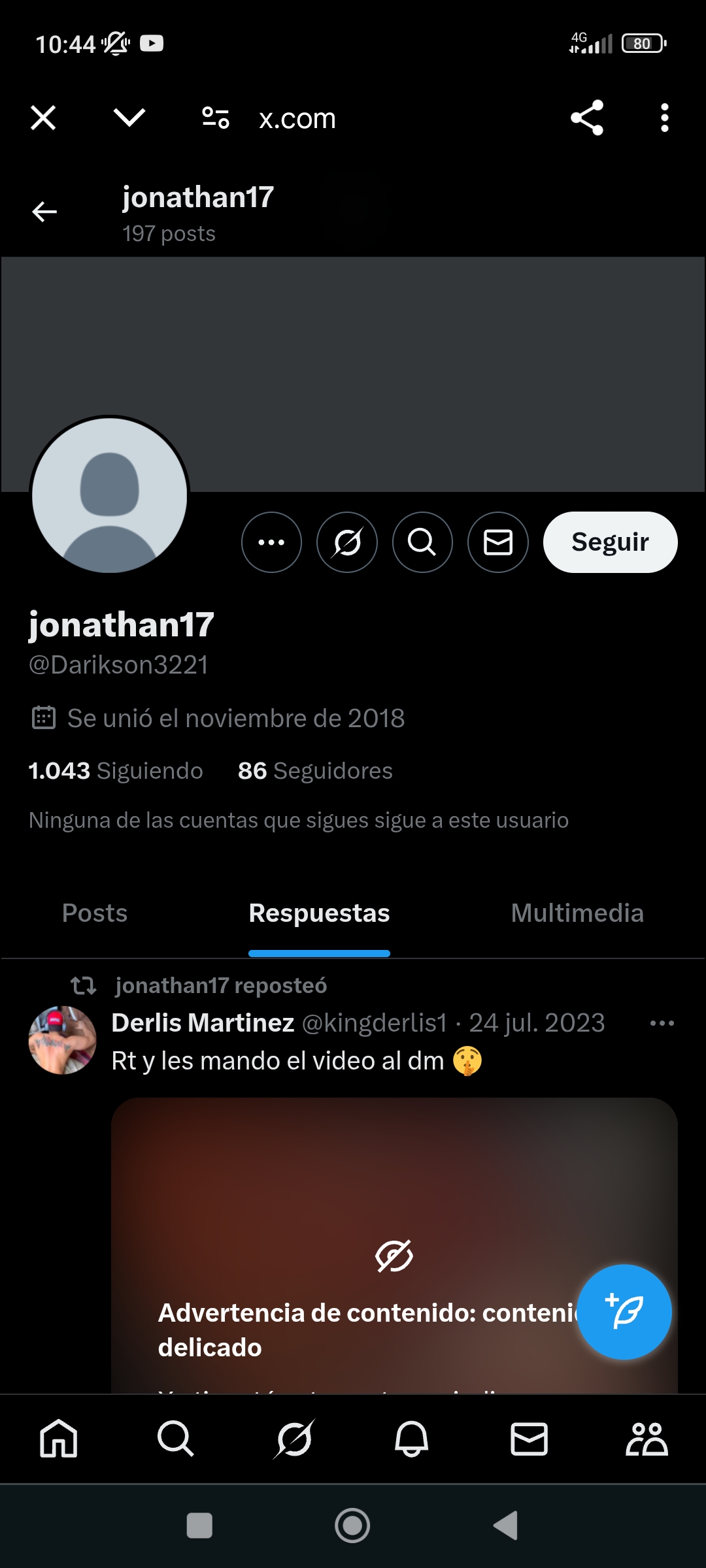Close the x.com browser tab

click(43, 118)
